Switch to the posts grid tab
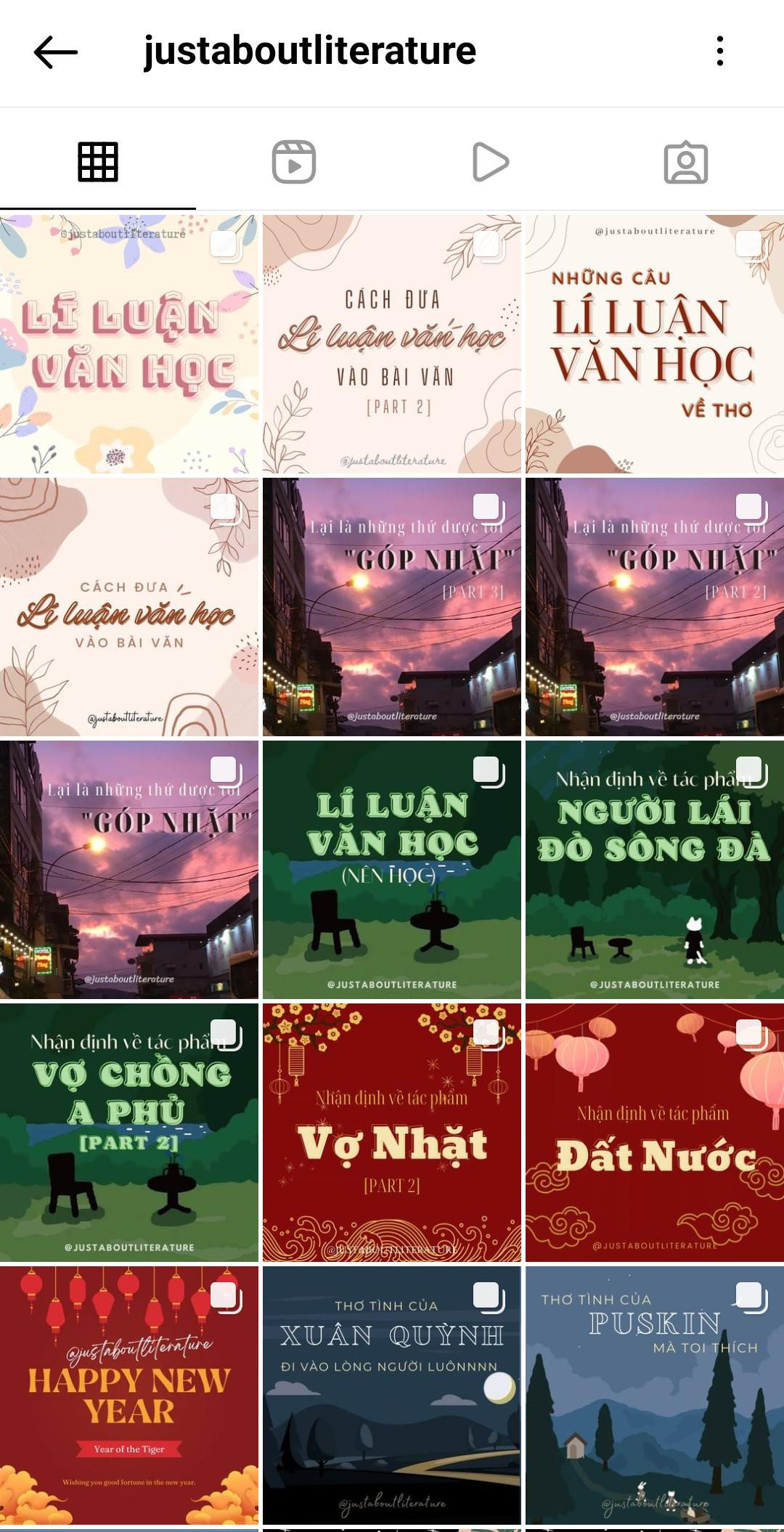 (98, 162)
